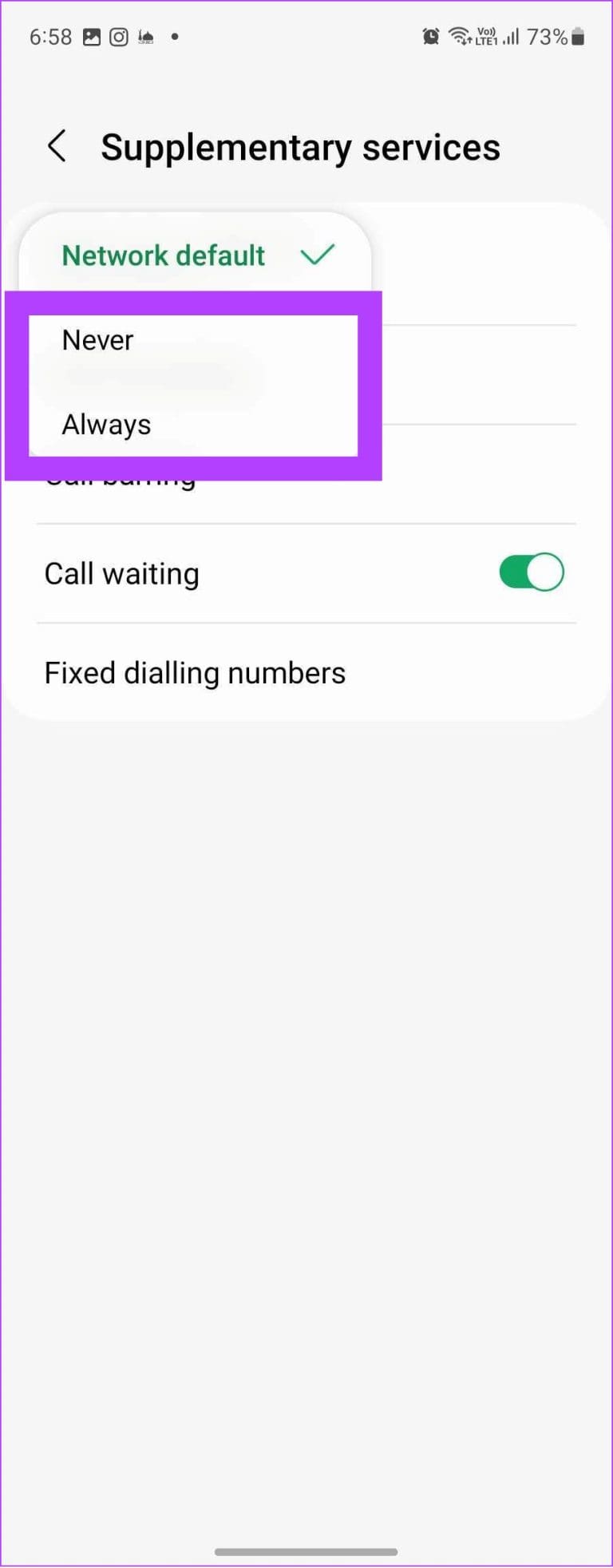Image resolution: width=613 pixels, height=1568 pixels.
Task: Tap the navigation bar handle at bottom
Action: tap(306, 1551)
